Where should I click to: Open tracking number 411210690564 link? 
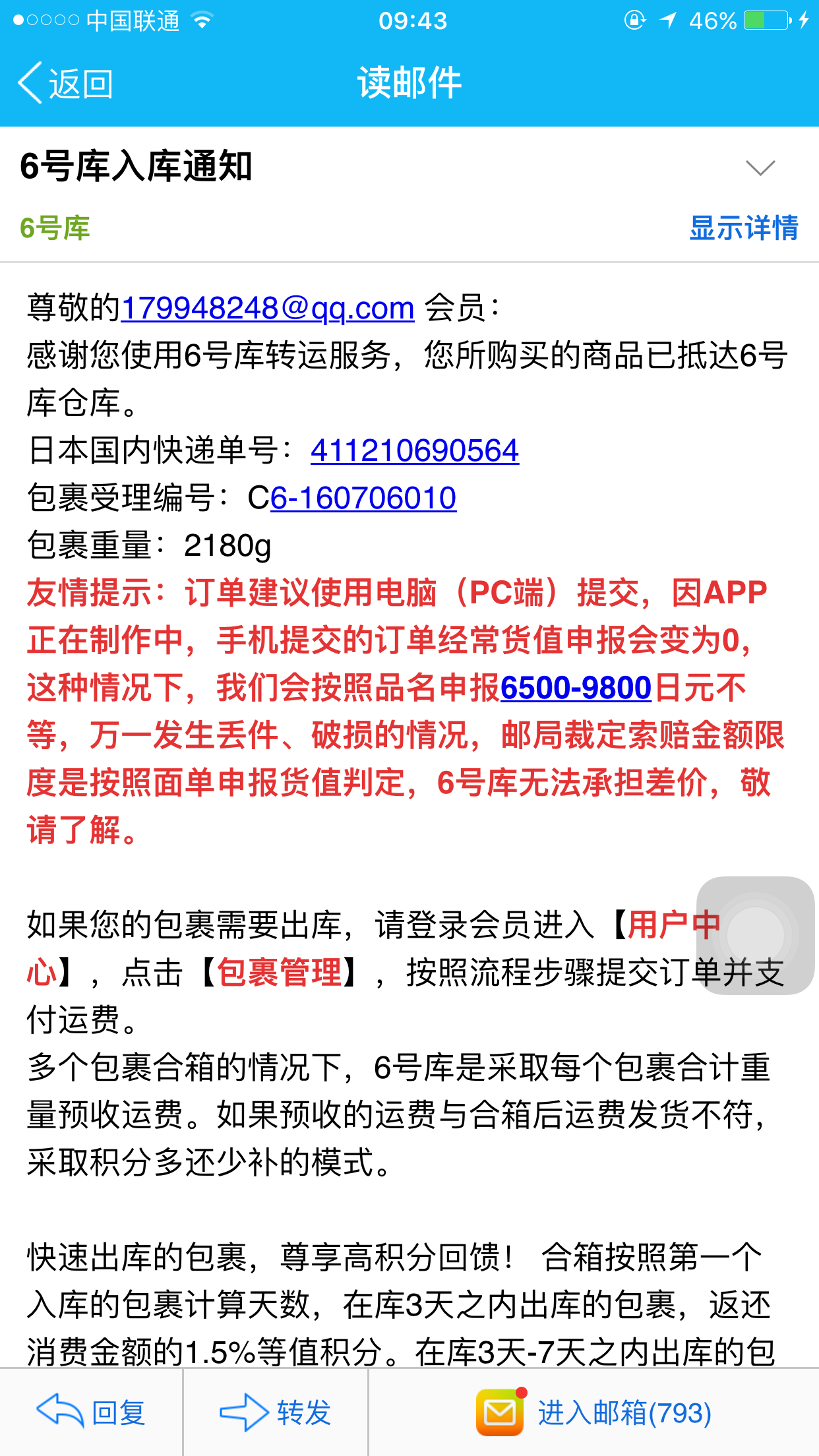coord(415,450)
